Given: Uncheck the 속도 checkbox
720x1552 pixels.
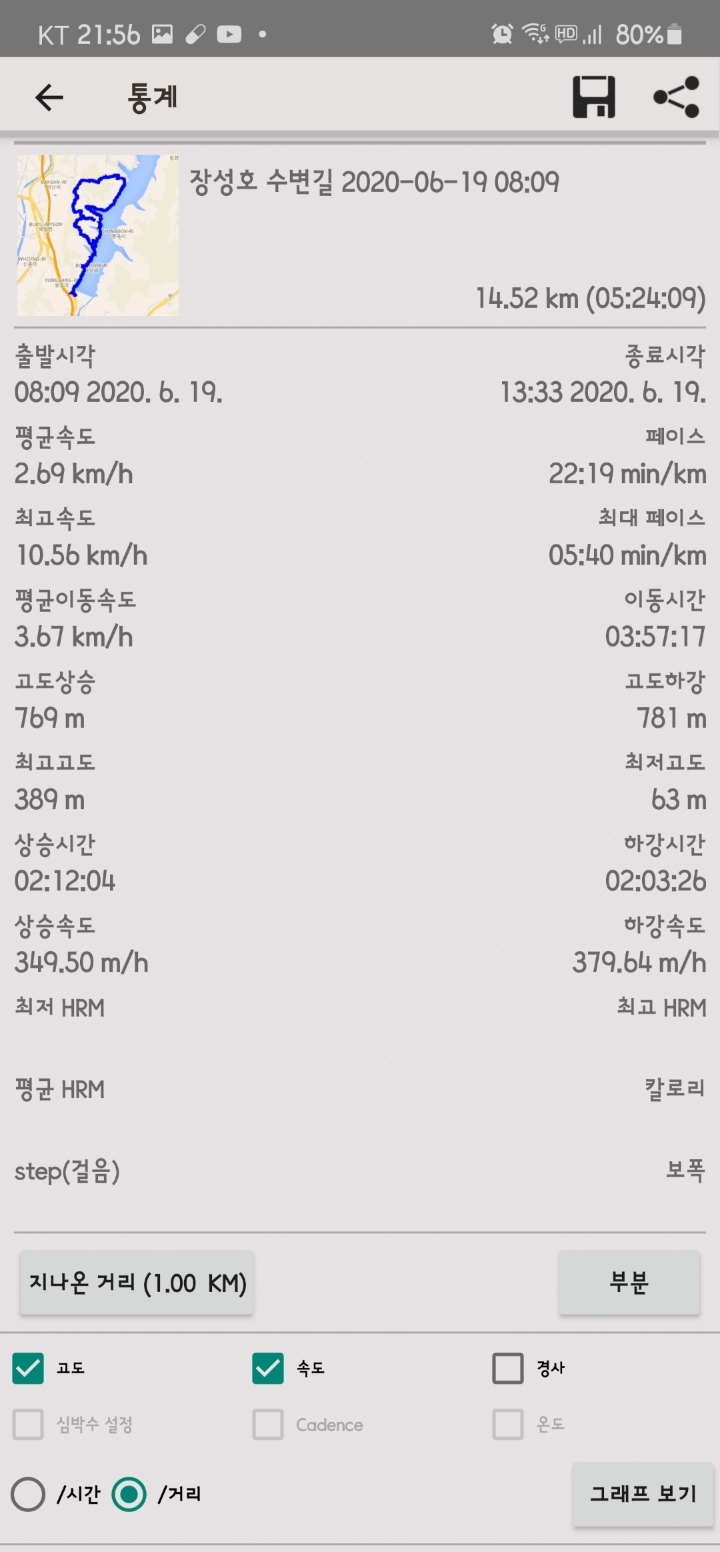Looking at the screenshot, I should click(x=268, y=1368).
